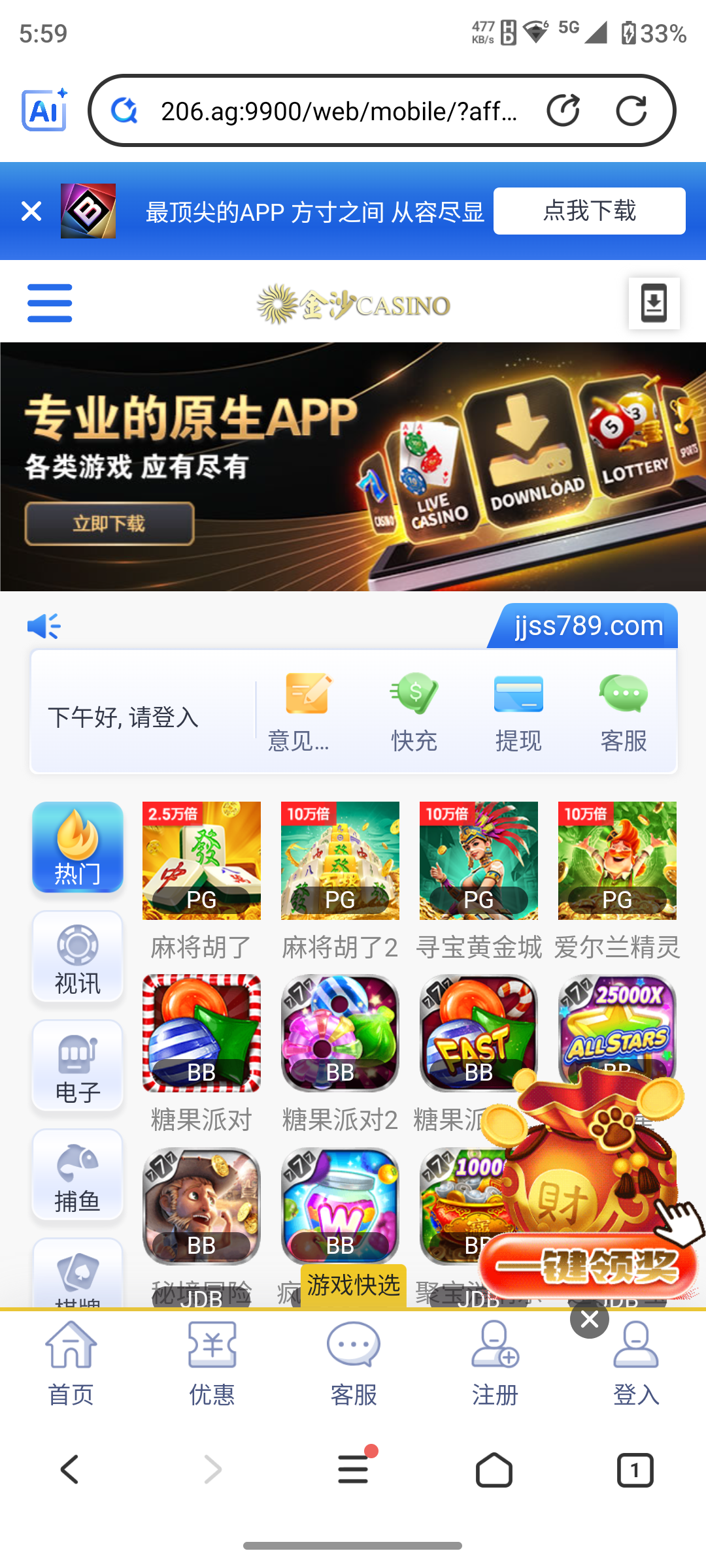
Task: Switch to the 视讯 category
Action: (x=78, y=956)
